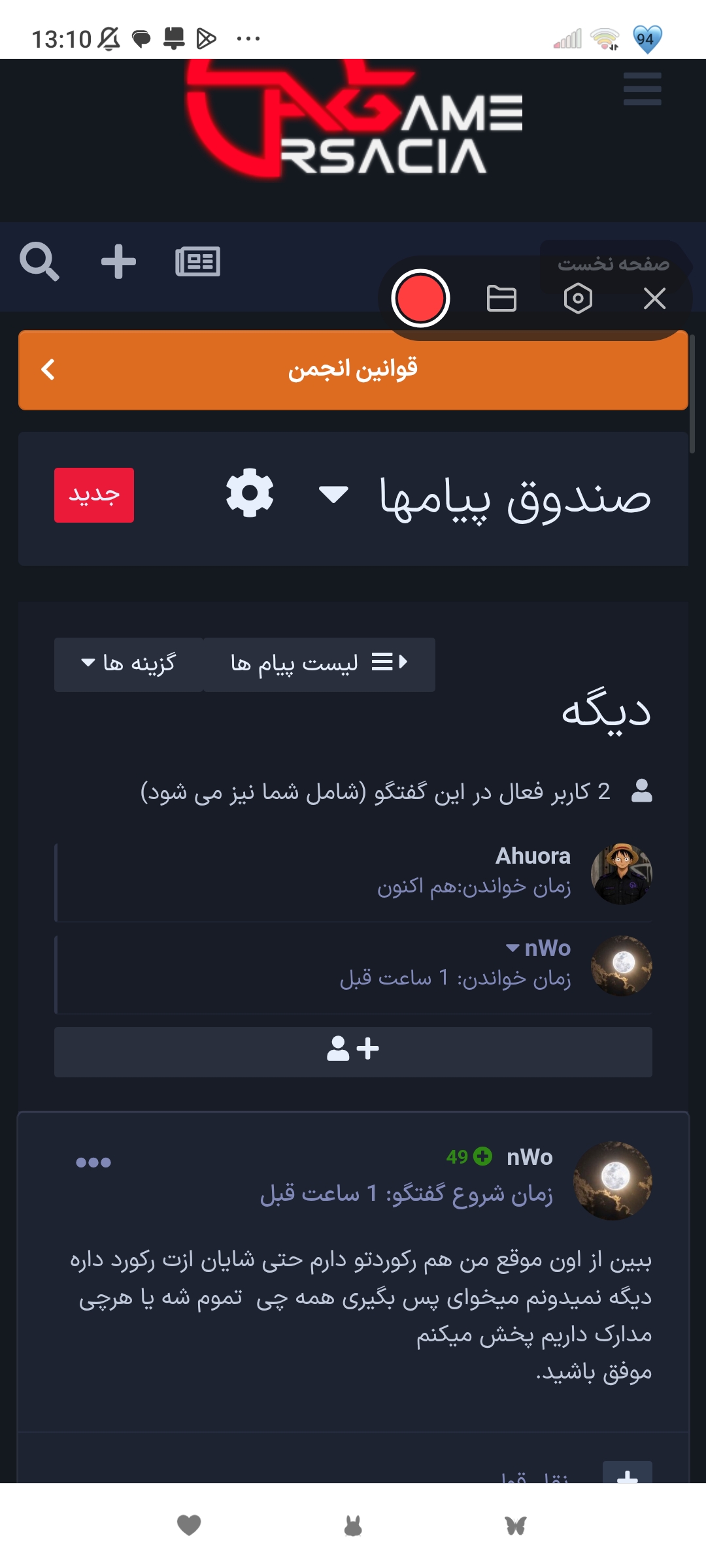The width and height of the screenshot is (706, 1568).
Task: Open recorder's folder icon
Action: click(x=501, y=299)
